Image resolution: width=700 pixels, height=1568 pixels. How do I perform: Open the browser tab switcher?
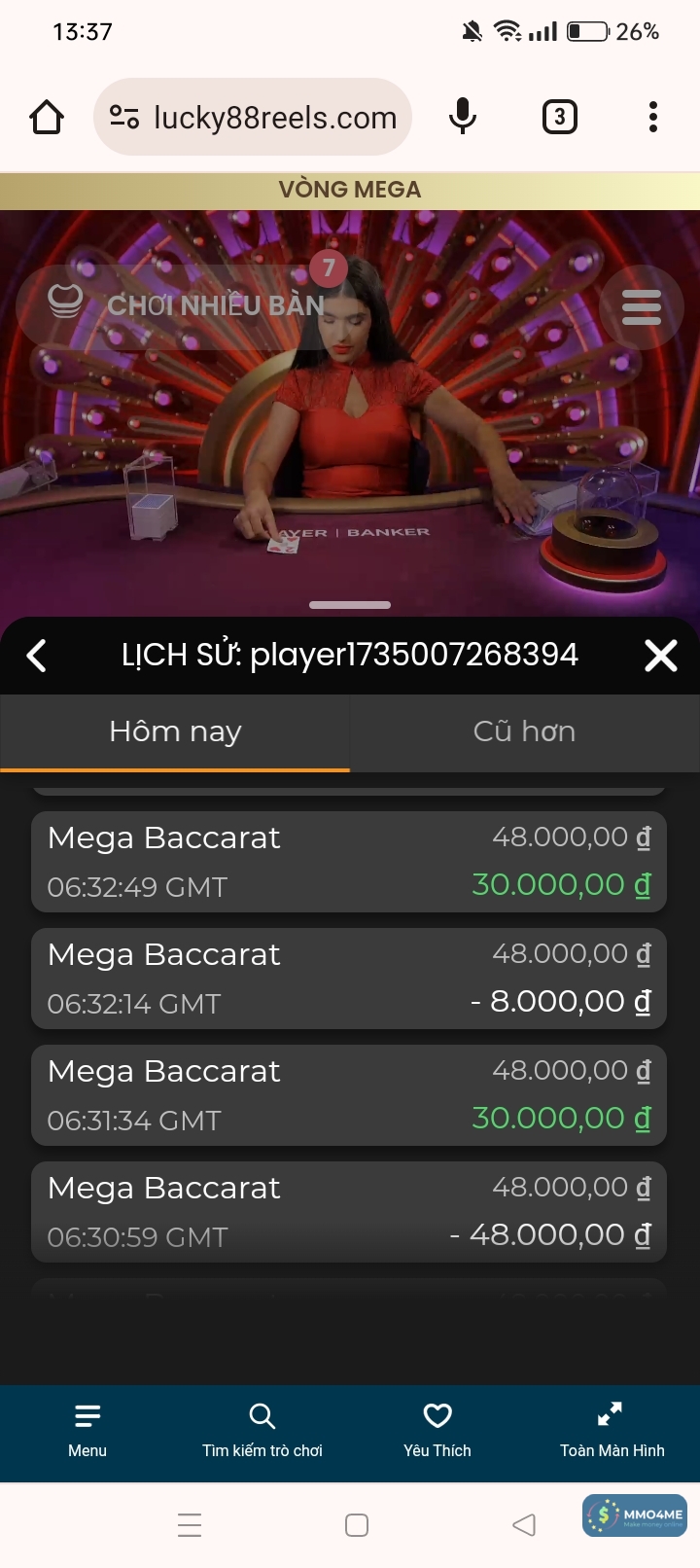tap(559, 118)
